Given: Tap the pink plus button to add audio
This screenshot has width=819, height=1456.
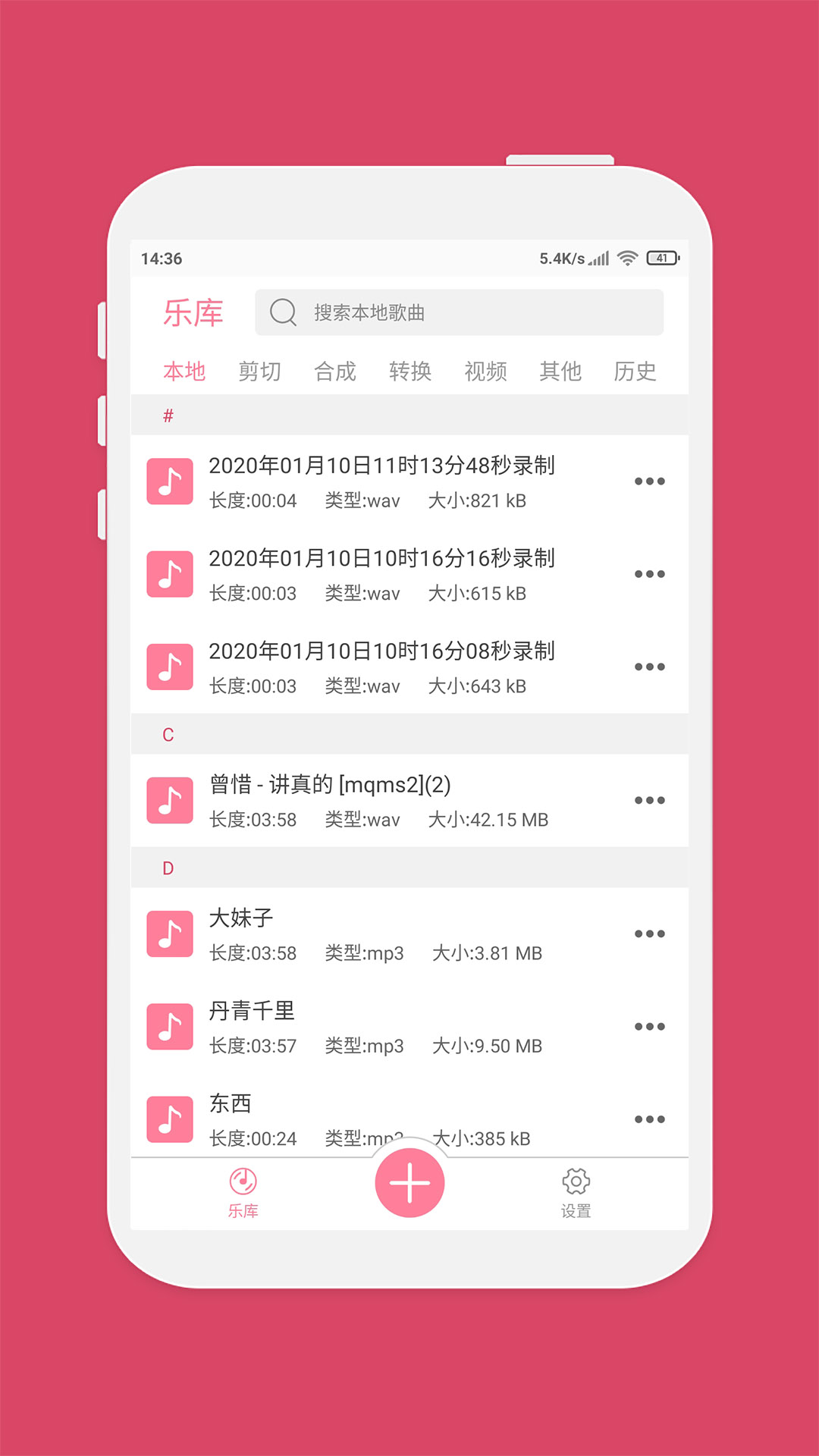Looking at the screenshot, I should tap(409, 1183).
